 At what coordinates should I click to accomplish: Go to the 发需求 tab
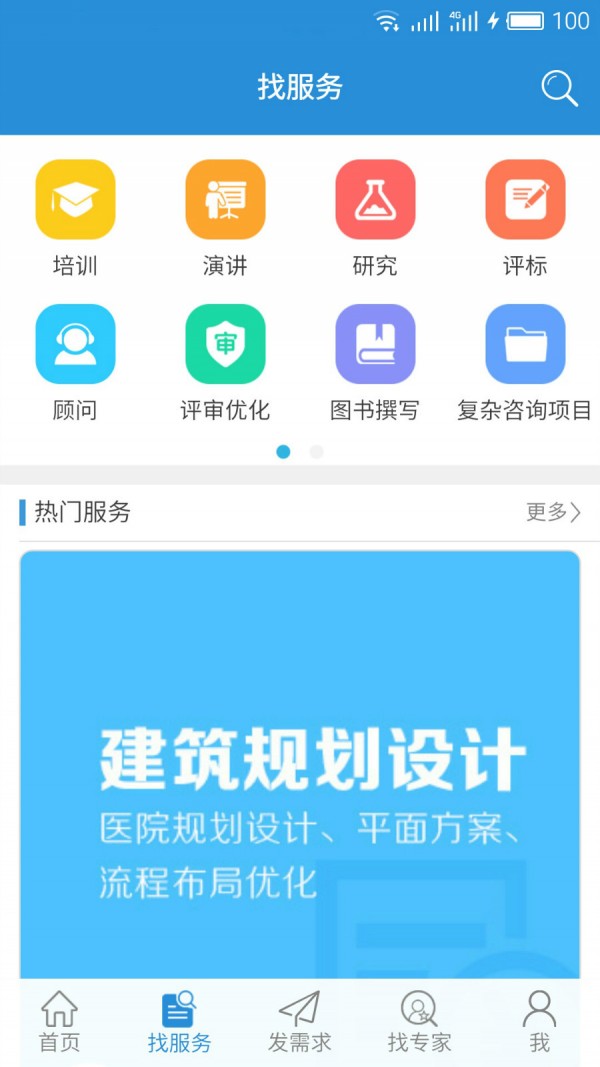tap(299, 1022)
